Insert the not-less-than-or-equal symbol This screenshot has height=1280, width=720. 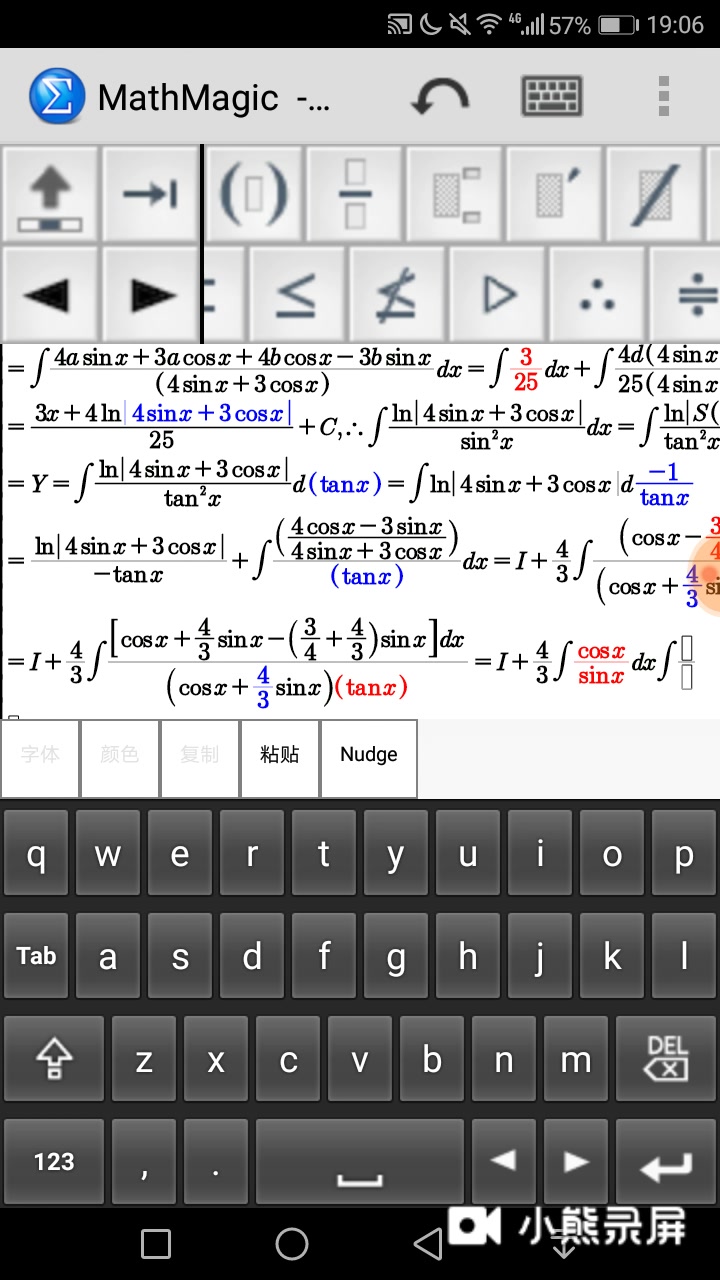click(396, 295)
